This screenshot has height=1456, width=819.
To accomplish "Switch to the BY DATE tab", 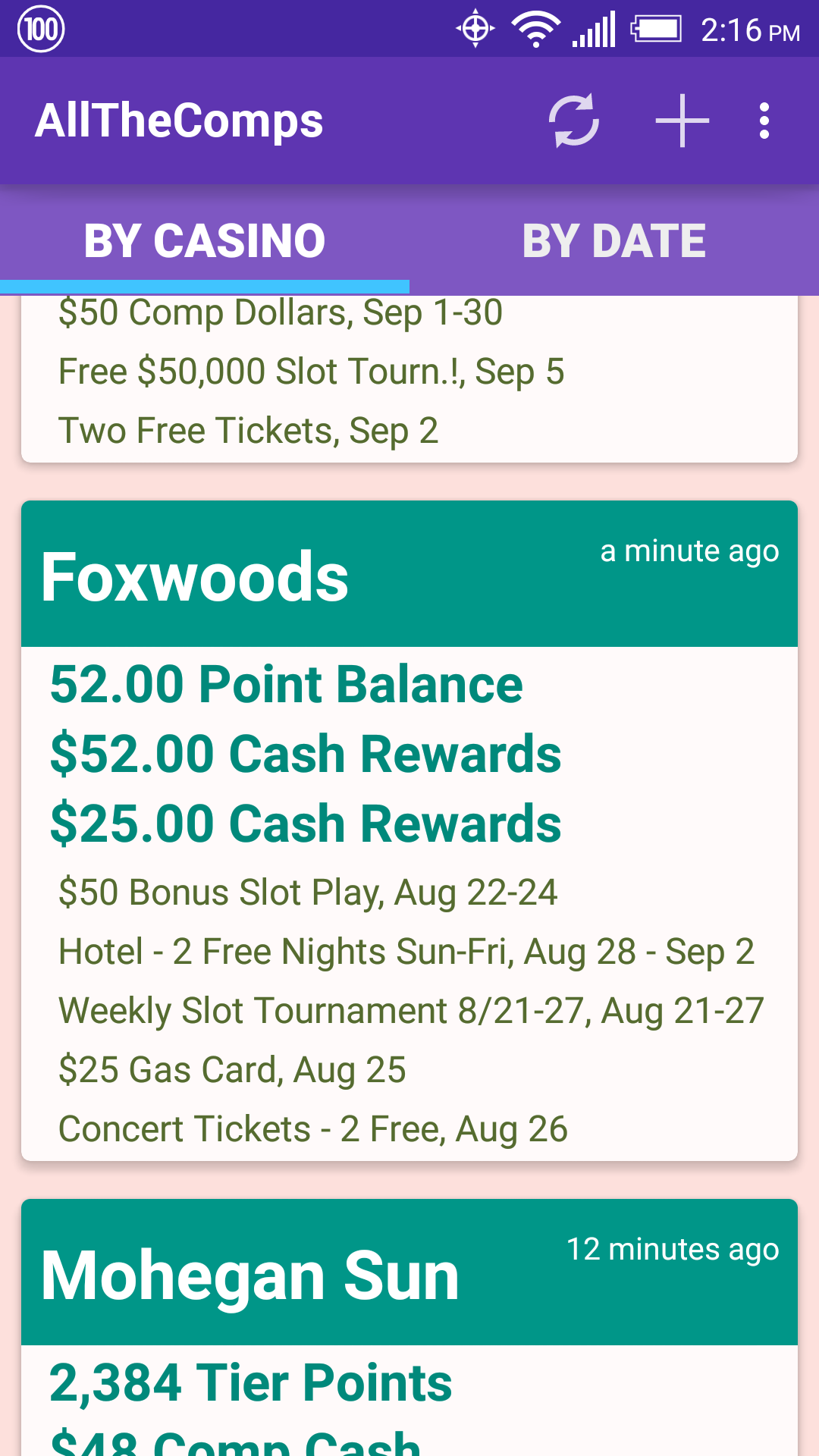I will pyautogui.click(x=614, y=240).
